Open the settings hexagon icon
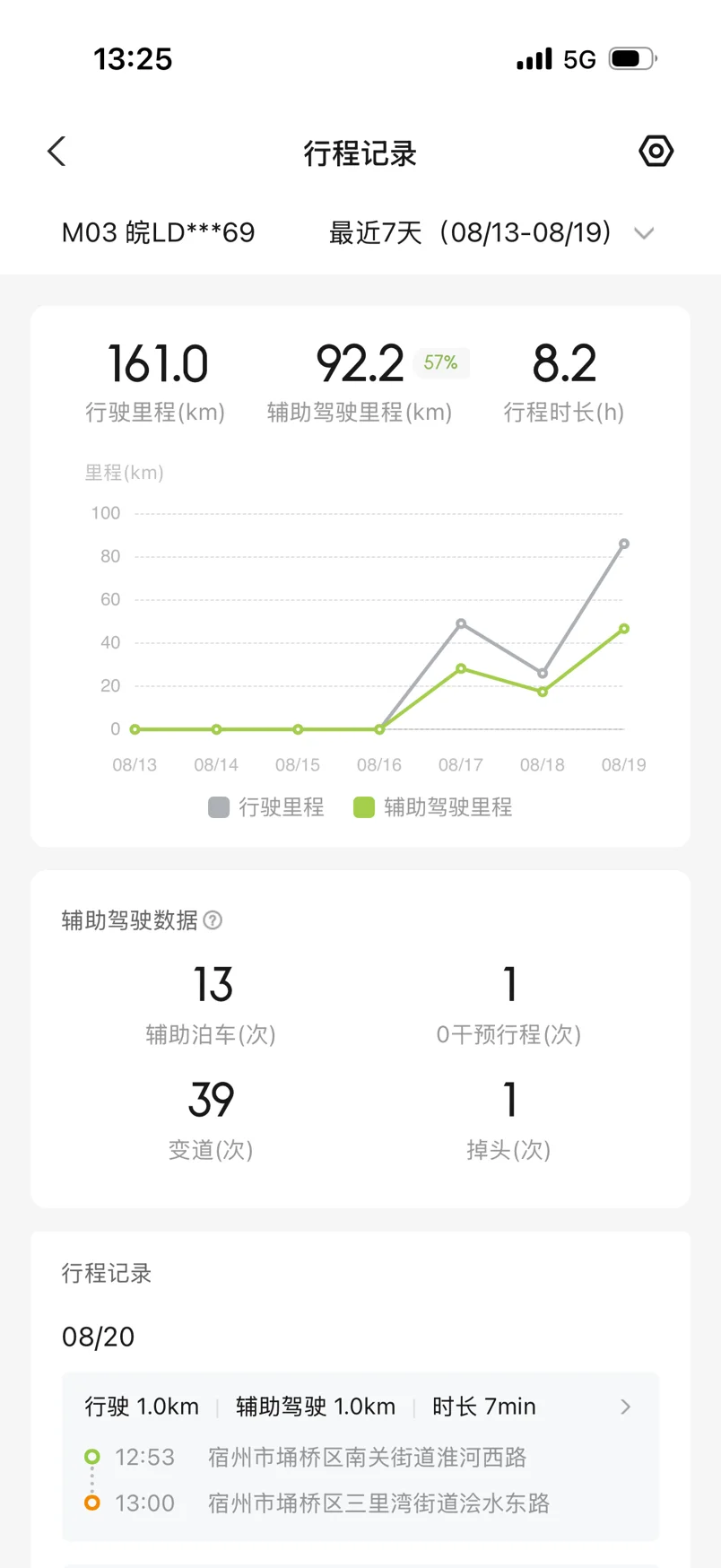The image size is (721, 1568). [656, 151]
